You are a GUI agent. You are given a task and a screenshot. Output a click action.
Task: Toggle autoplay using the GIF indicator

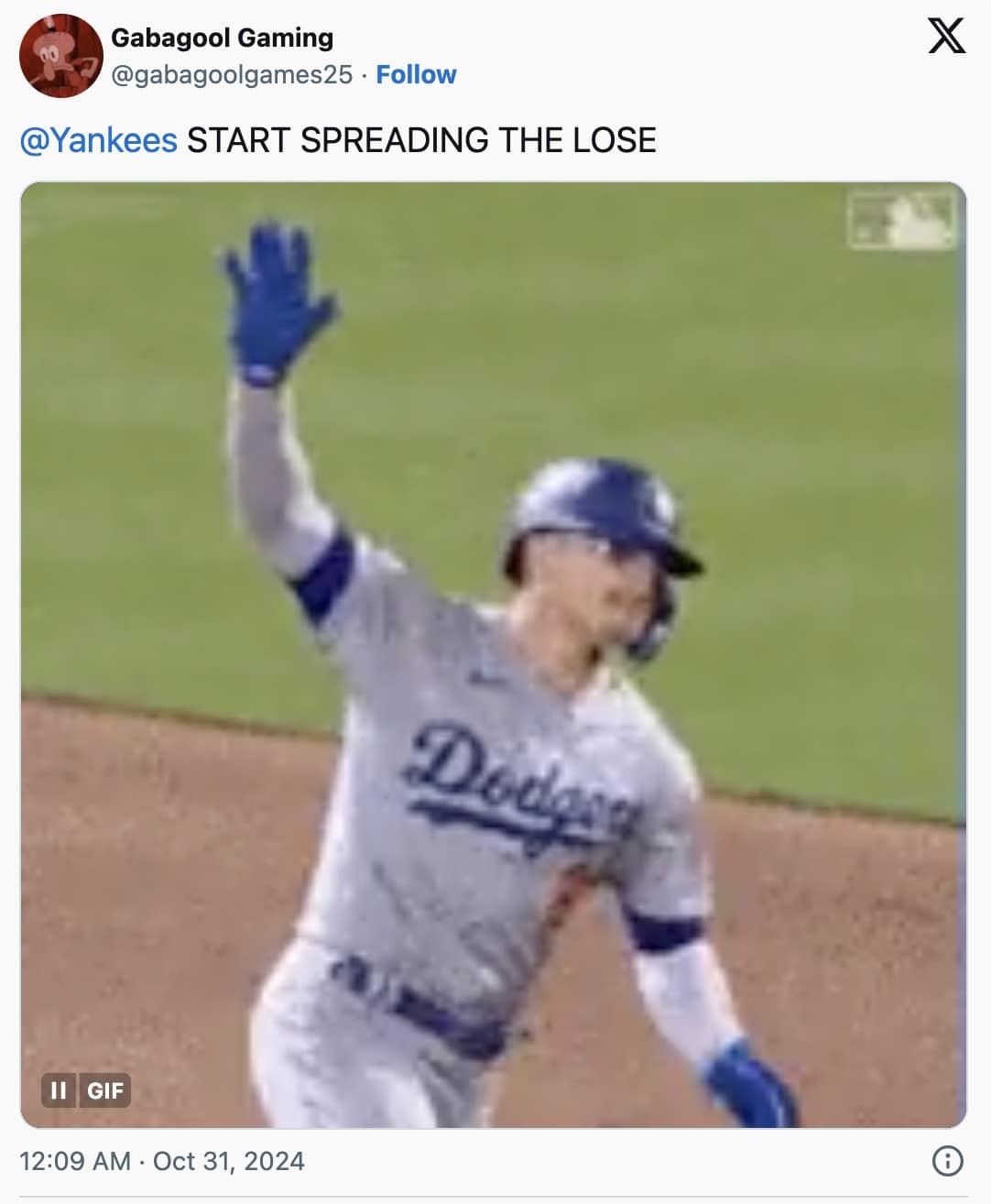(103, 1091)
